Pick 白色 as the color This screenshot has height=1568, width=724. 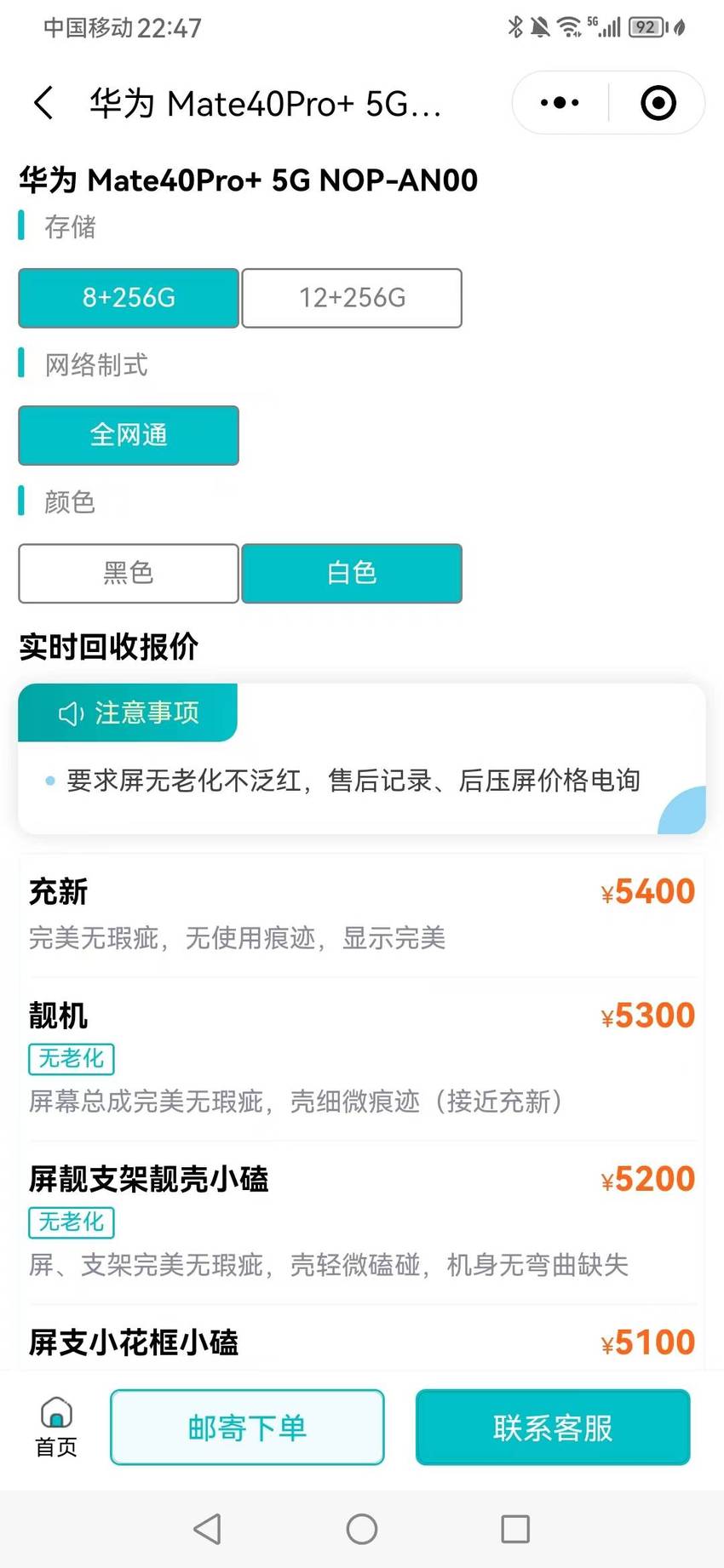352,573
